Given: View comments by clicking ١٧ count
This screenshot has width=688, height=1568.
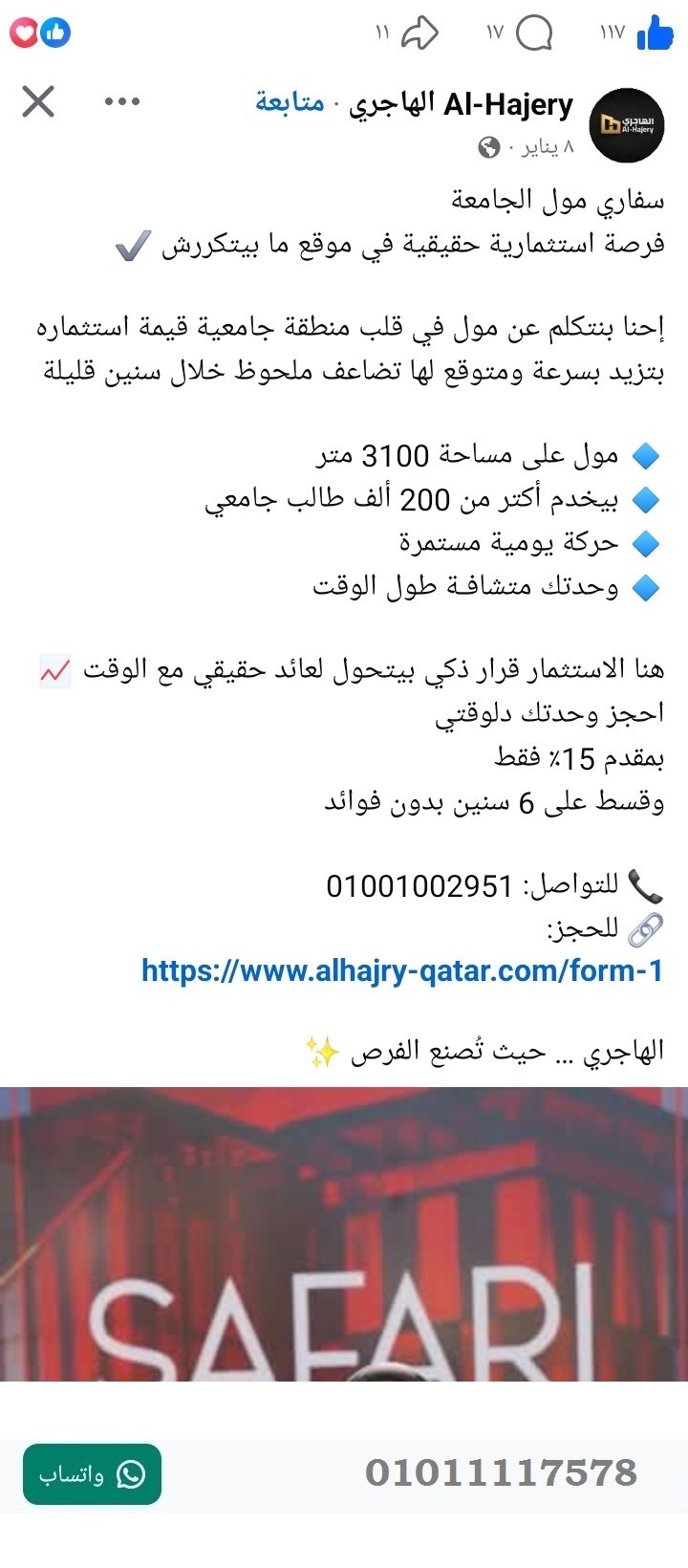Looking at the screenshot, I should click(x=495, y=33).
